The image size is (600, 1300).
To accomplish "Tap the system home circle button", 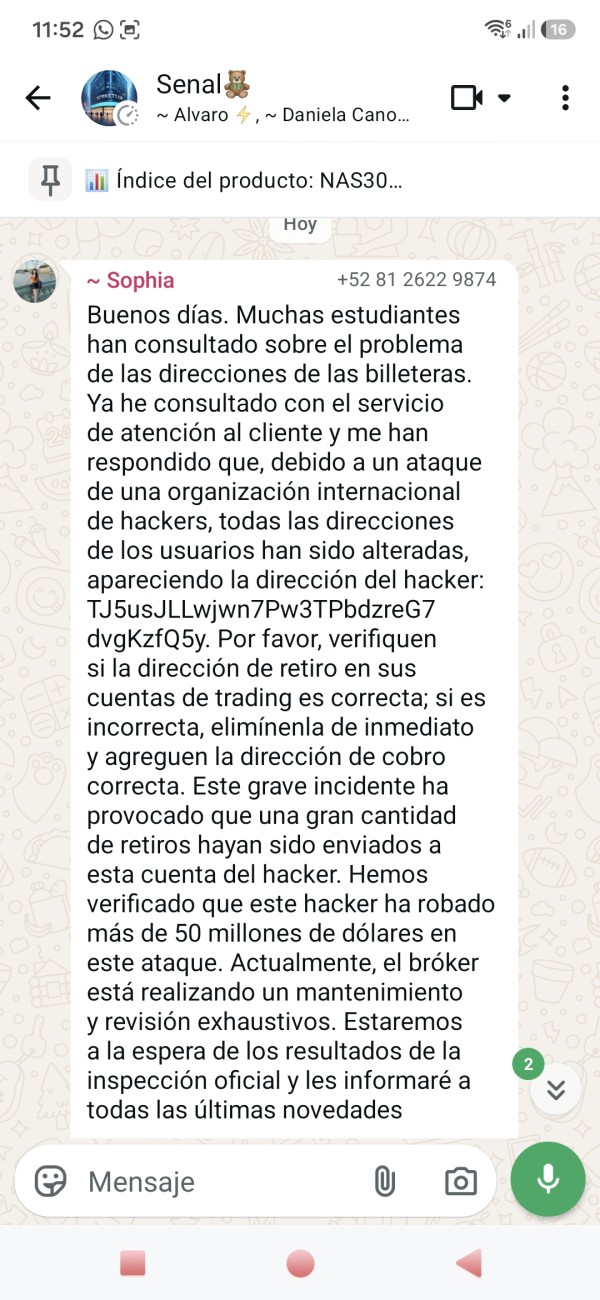I will (x=300, y=1264).
